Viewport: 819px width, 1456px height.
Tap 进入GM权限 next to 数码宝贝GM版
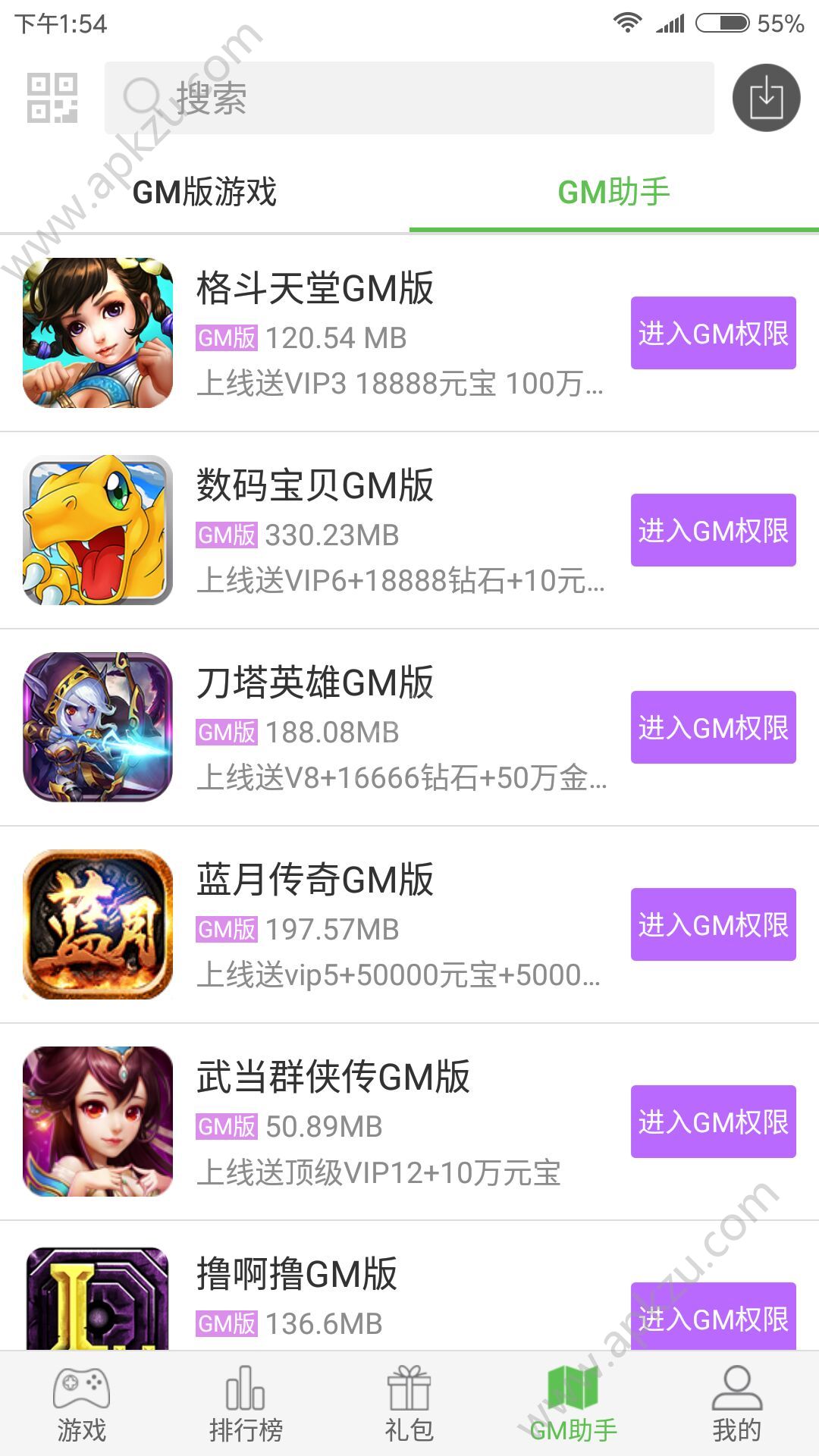[711, 531]
